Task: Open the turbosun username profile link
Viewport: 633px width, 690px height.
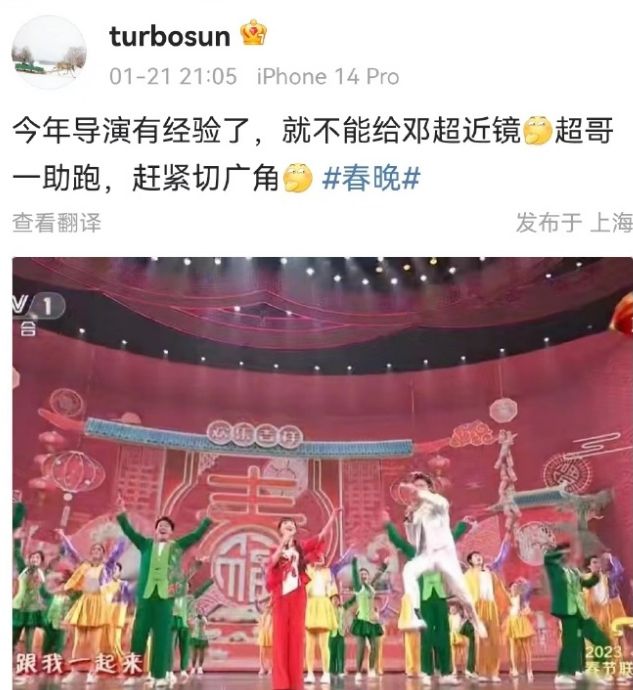Action: [x=170, y=36]
